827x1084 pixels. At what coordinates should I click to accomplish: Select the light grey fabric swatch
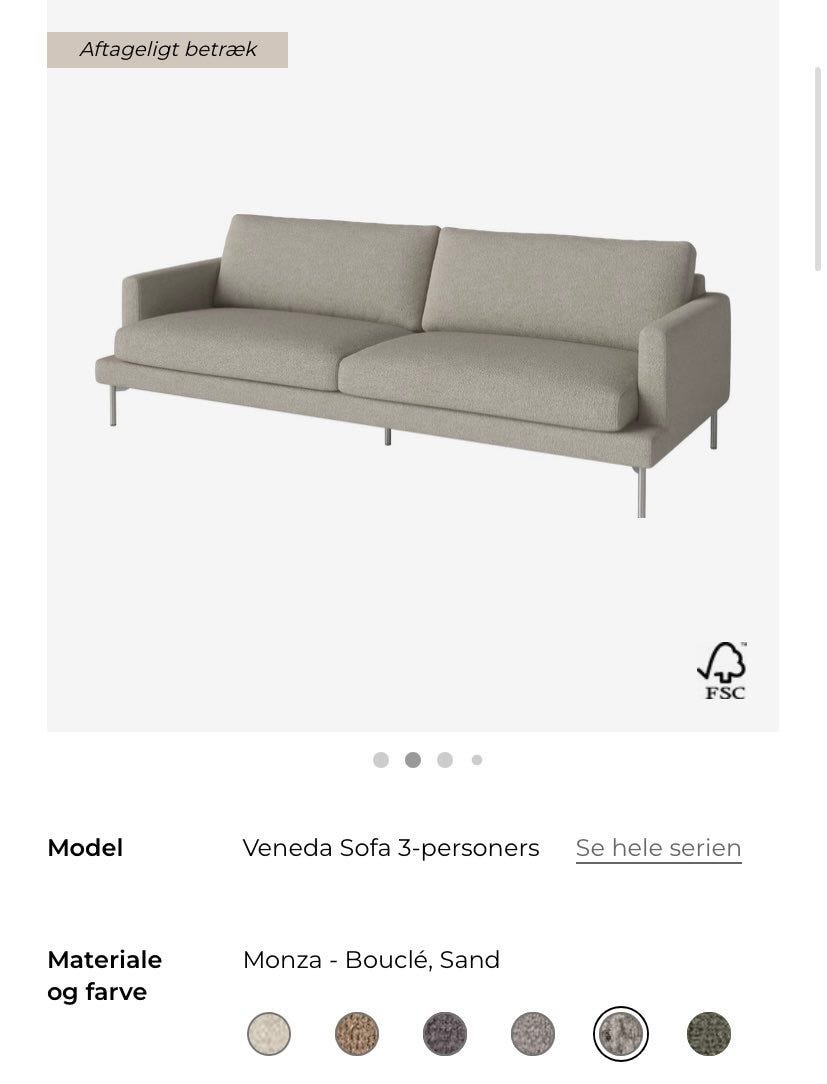click(533, 1034)
